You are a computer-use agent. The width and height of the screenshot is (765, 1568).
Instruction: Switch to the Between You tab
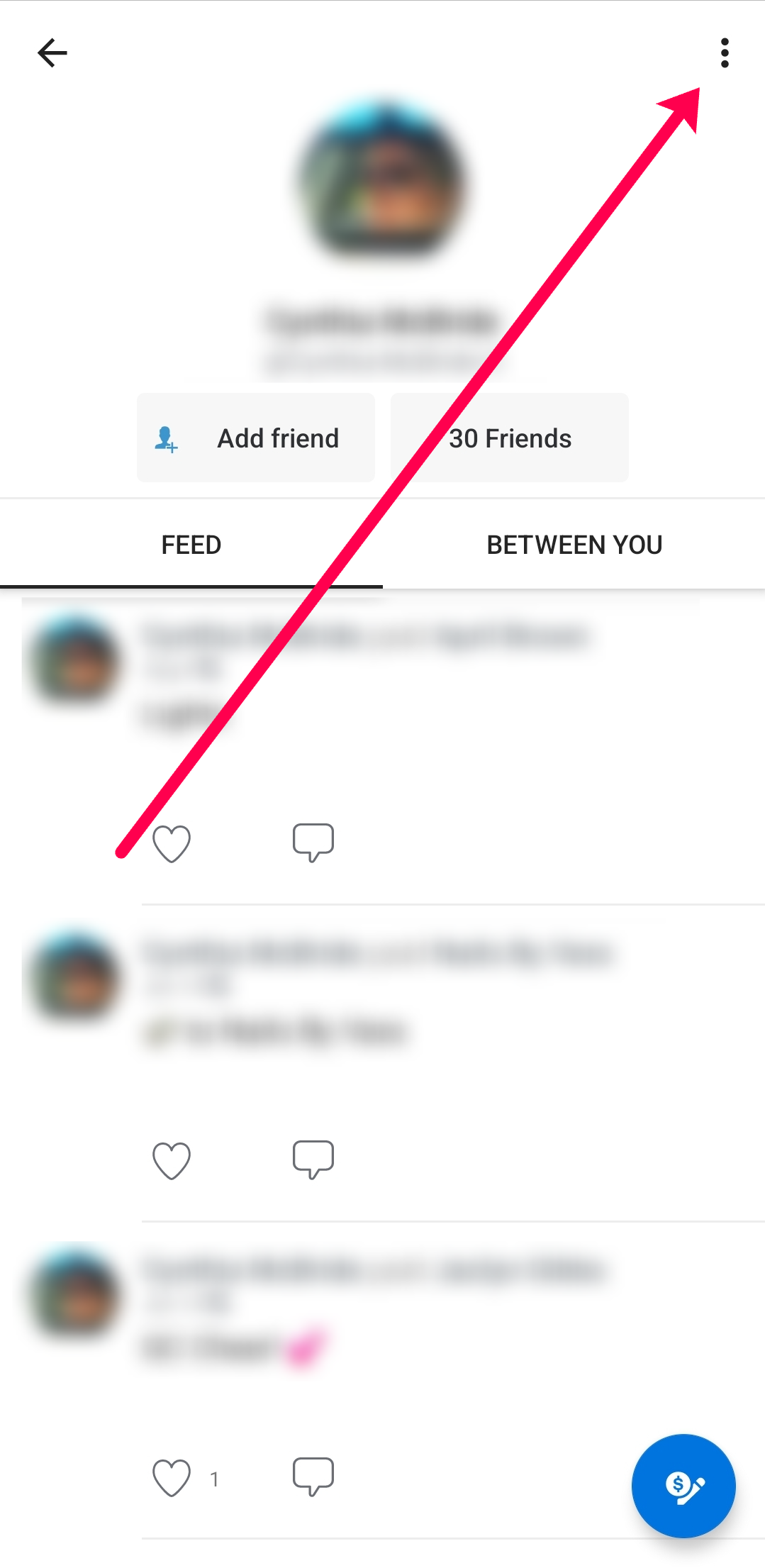click(x=574, y=545)
